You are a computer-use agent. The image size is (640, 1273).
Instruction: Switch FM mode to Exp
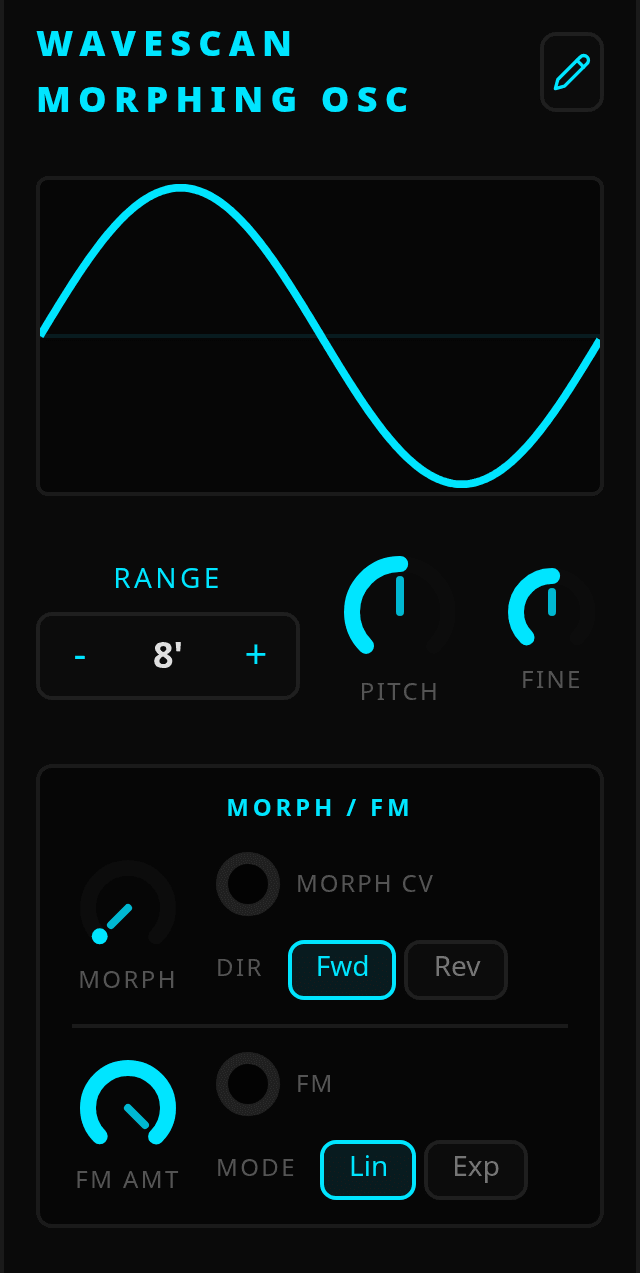[476, 1169]
